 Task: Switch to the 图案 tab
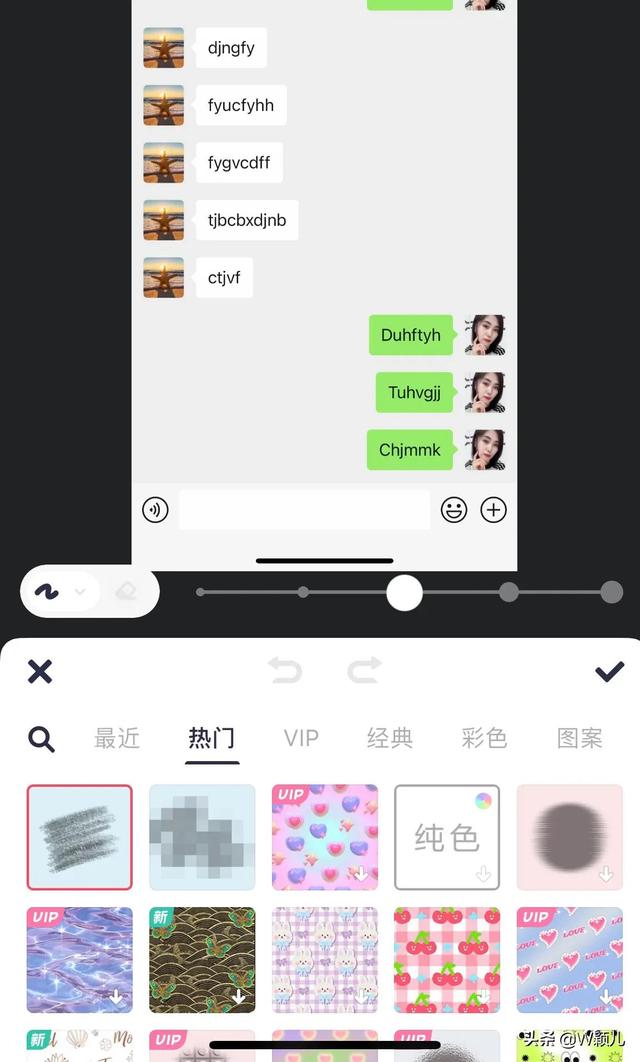tap(579, 739)
